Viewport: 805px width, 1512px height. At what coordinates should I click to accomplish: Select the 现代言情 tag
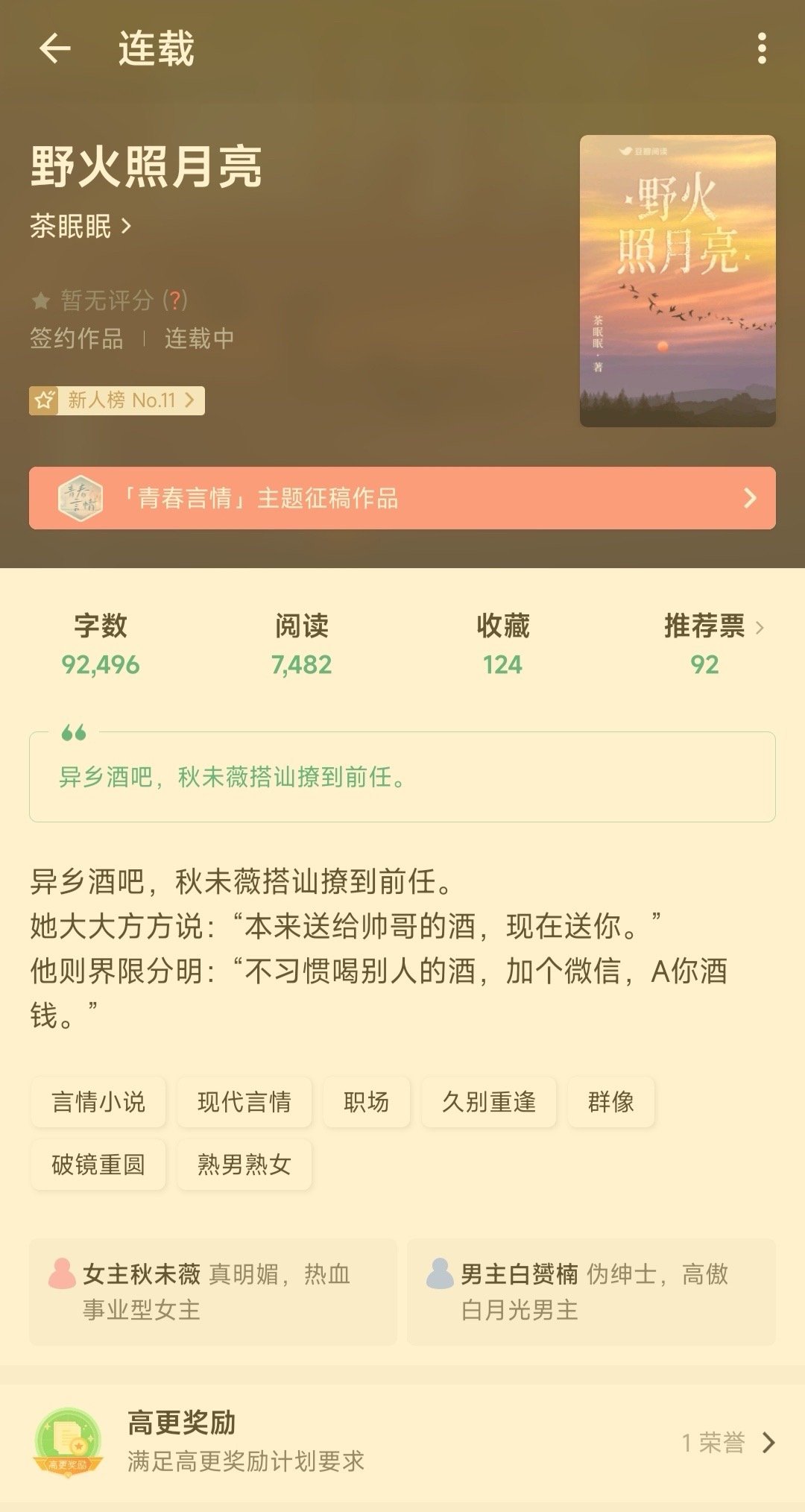(244, 1102)
